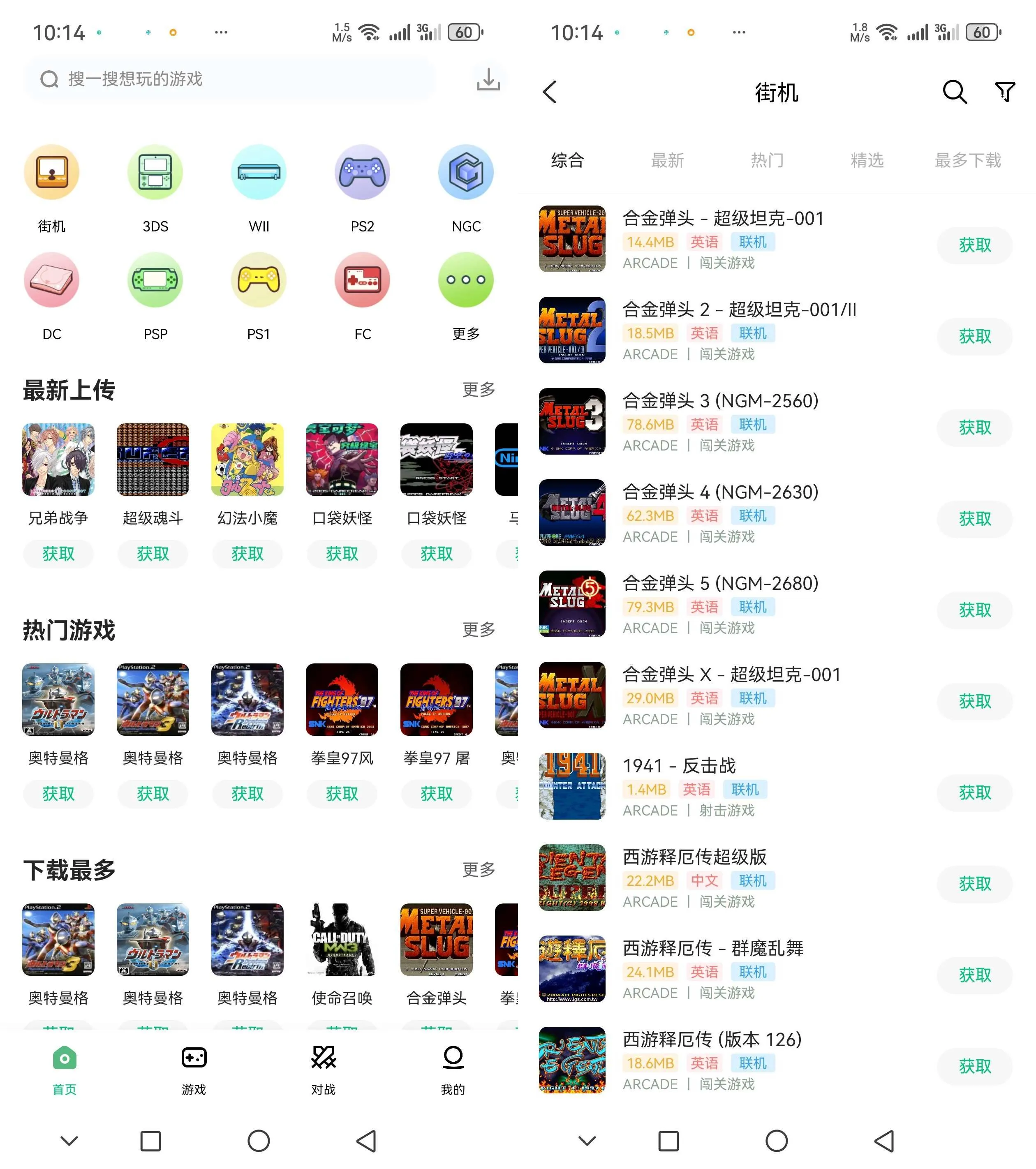The width and height of the screenshot is (1036, 1169).
Task: Tap 获取 for 合金弹头 3 (NGM-2560)
Action: [974, 428]
